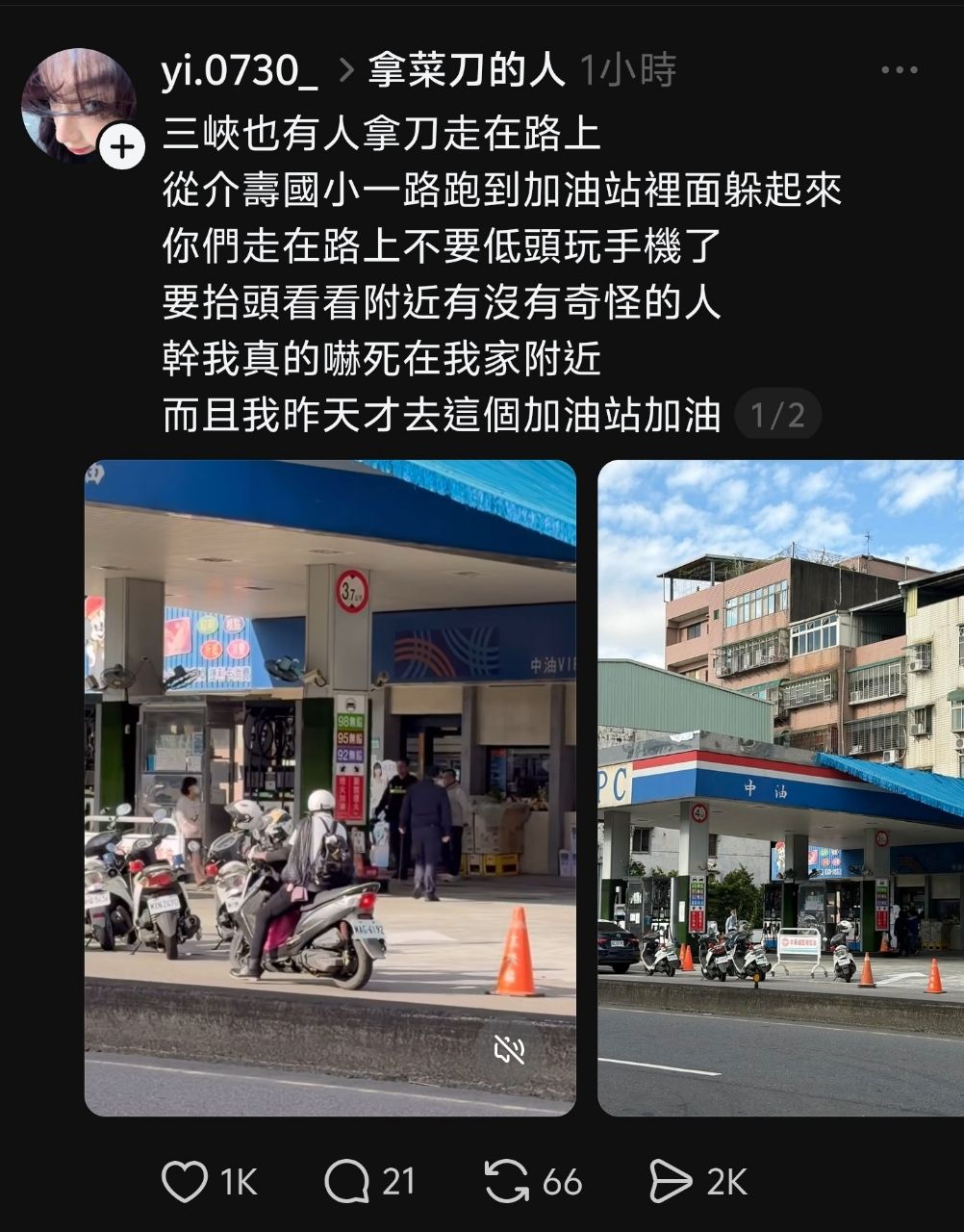
Task: Open the yi.0730_ username link
Action: tap(240, 71)
